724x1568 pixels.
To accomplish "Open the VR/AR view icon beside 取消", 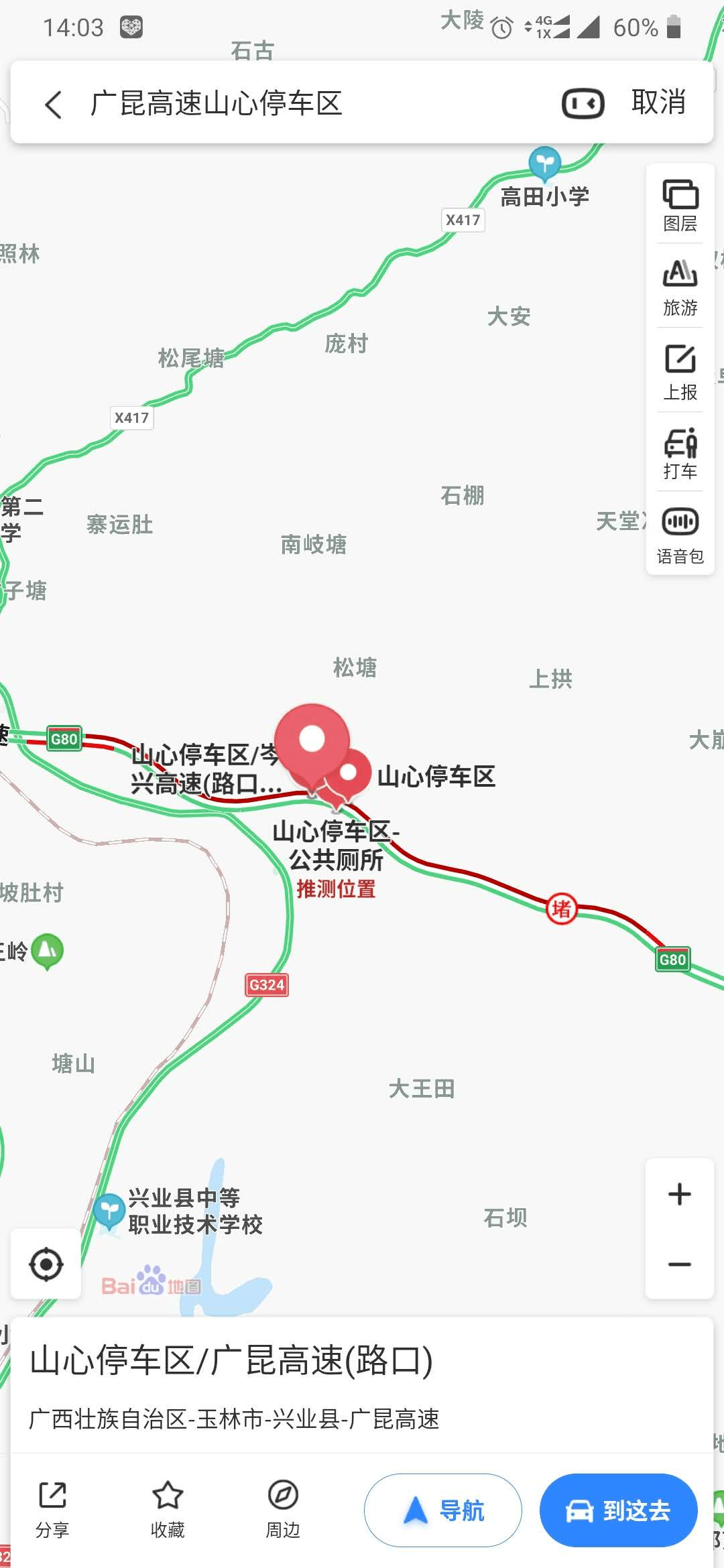I will pyautogui.click(x=583, y=104).
